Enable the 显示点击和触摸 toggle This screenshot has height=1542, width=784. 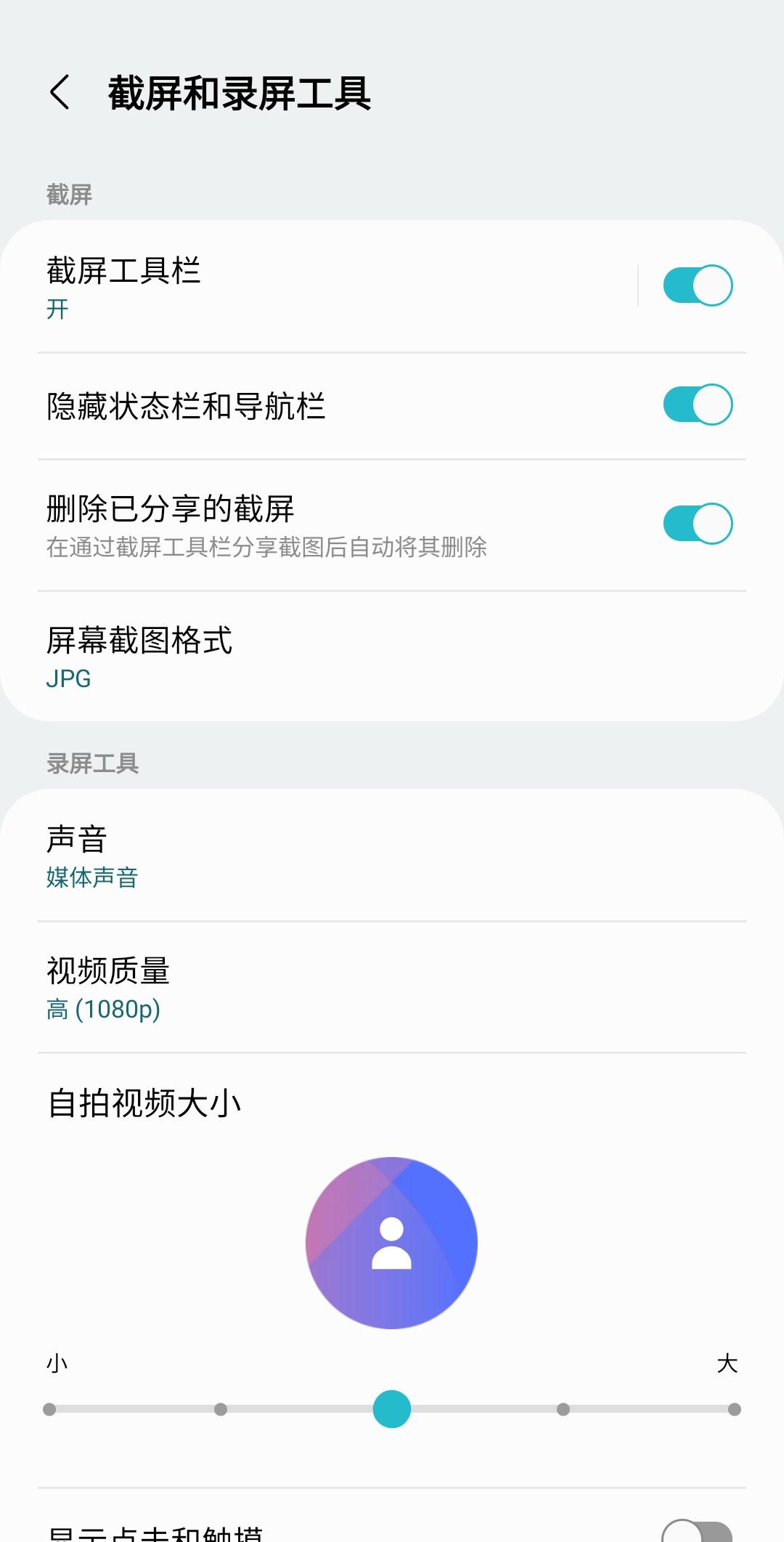point(697,1533)
